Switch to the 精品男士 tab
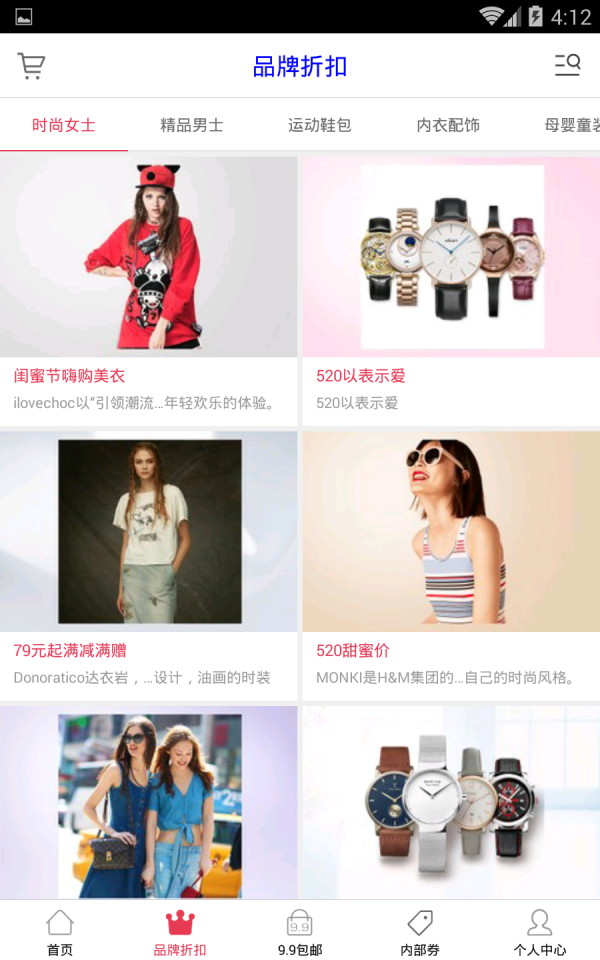The image size is (600, 960). 192,125
